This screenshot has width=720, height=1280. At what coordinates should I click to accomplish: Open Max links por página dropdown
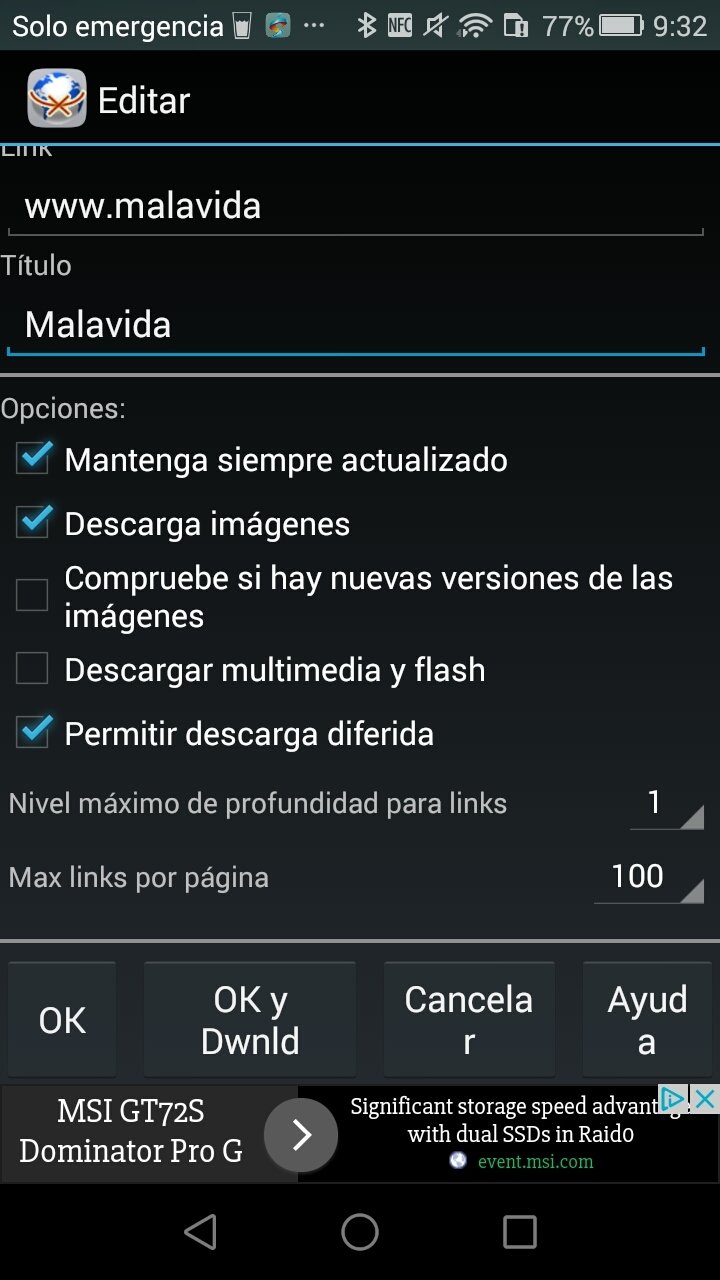coord(648,878)
